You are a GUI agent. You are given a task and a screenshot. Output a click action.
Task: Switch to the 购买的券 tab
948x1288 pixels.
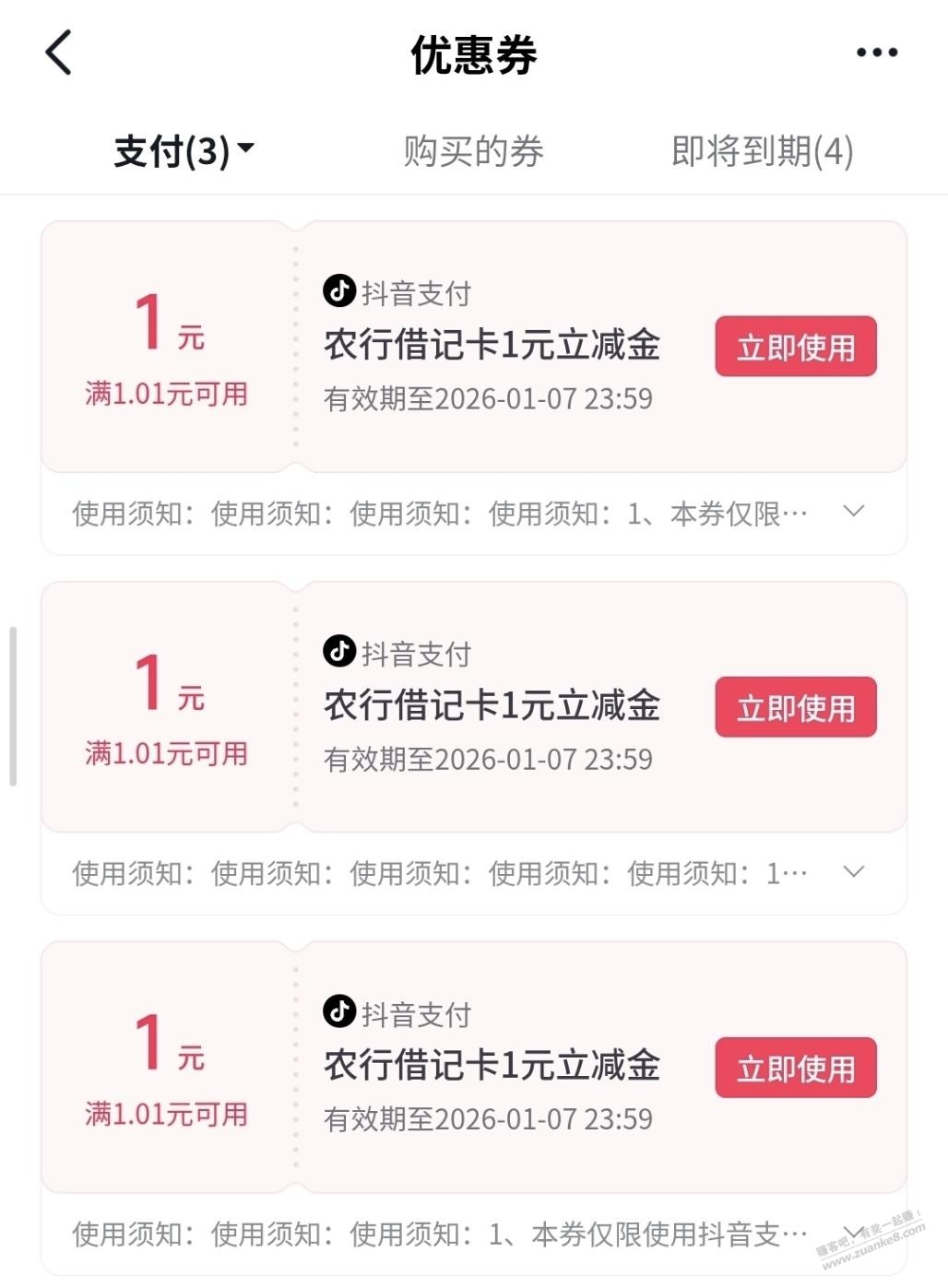(x=473, y=151)
